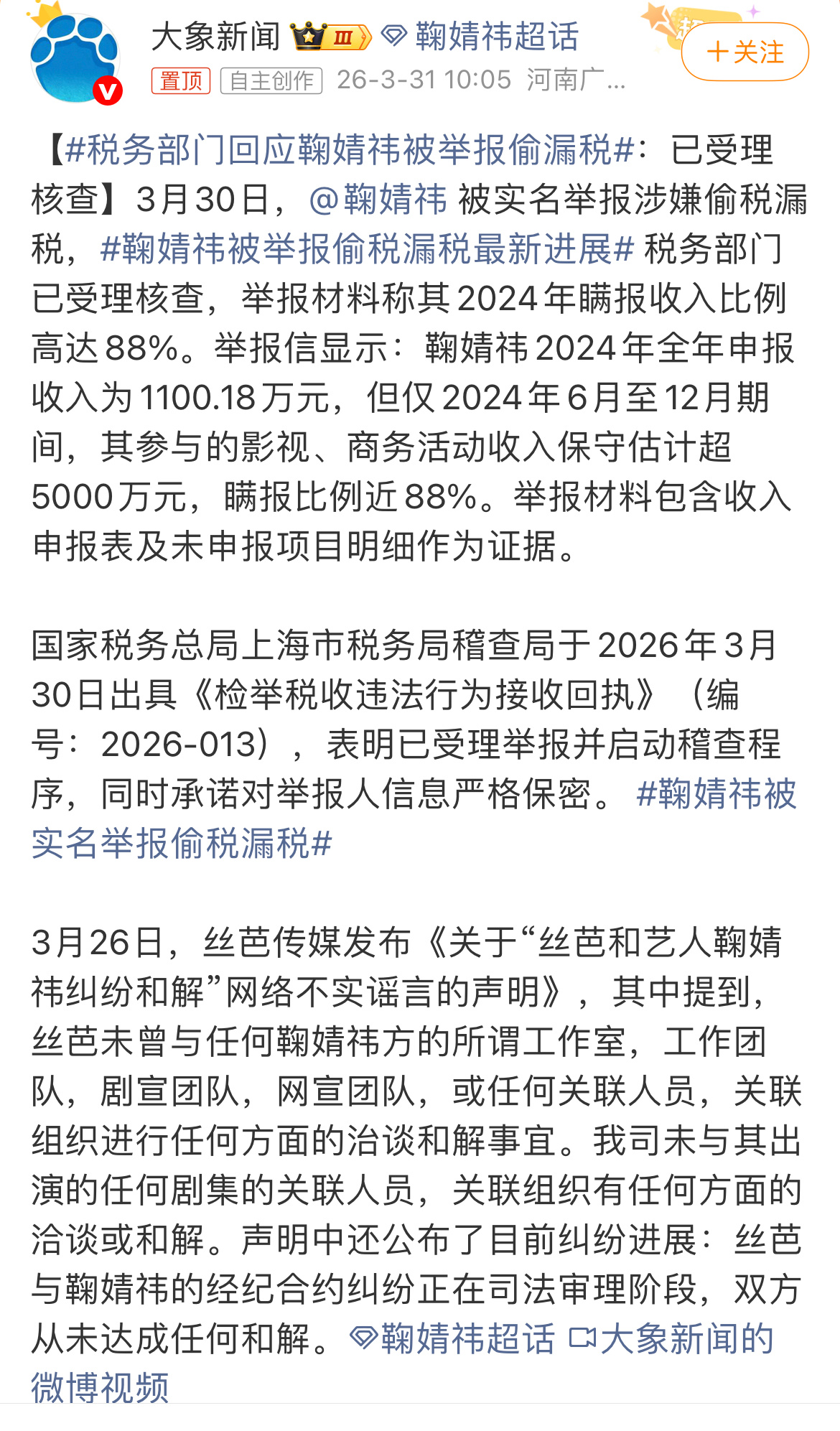
Task: Tap the 置顶 pinned label
Action: click(x=181, y=80)
